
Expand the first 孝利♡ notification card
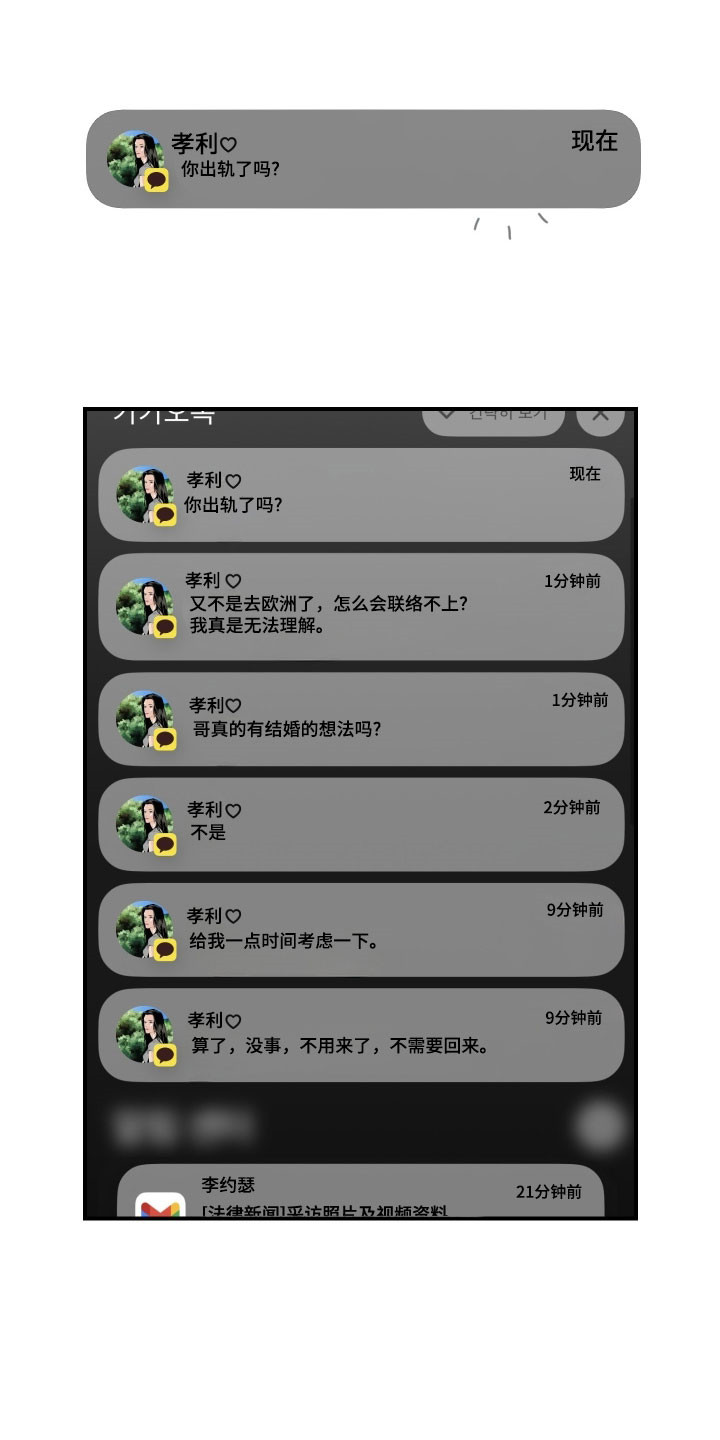click(360, 495)
